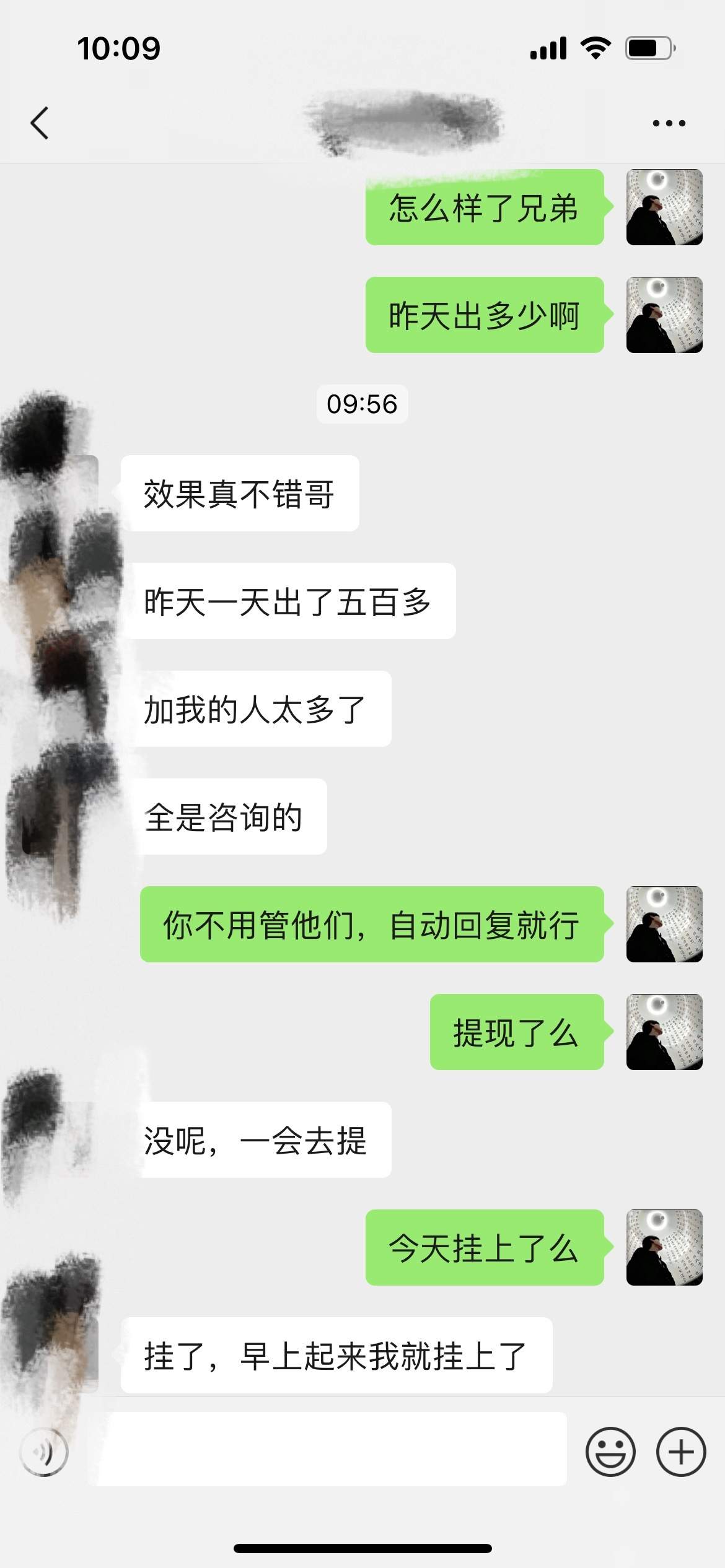Viewport: 725px width, 1568px height.
Task: Switch to voice message input
Action: pyautogui.click(x=43, y=1452)
